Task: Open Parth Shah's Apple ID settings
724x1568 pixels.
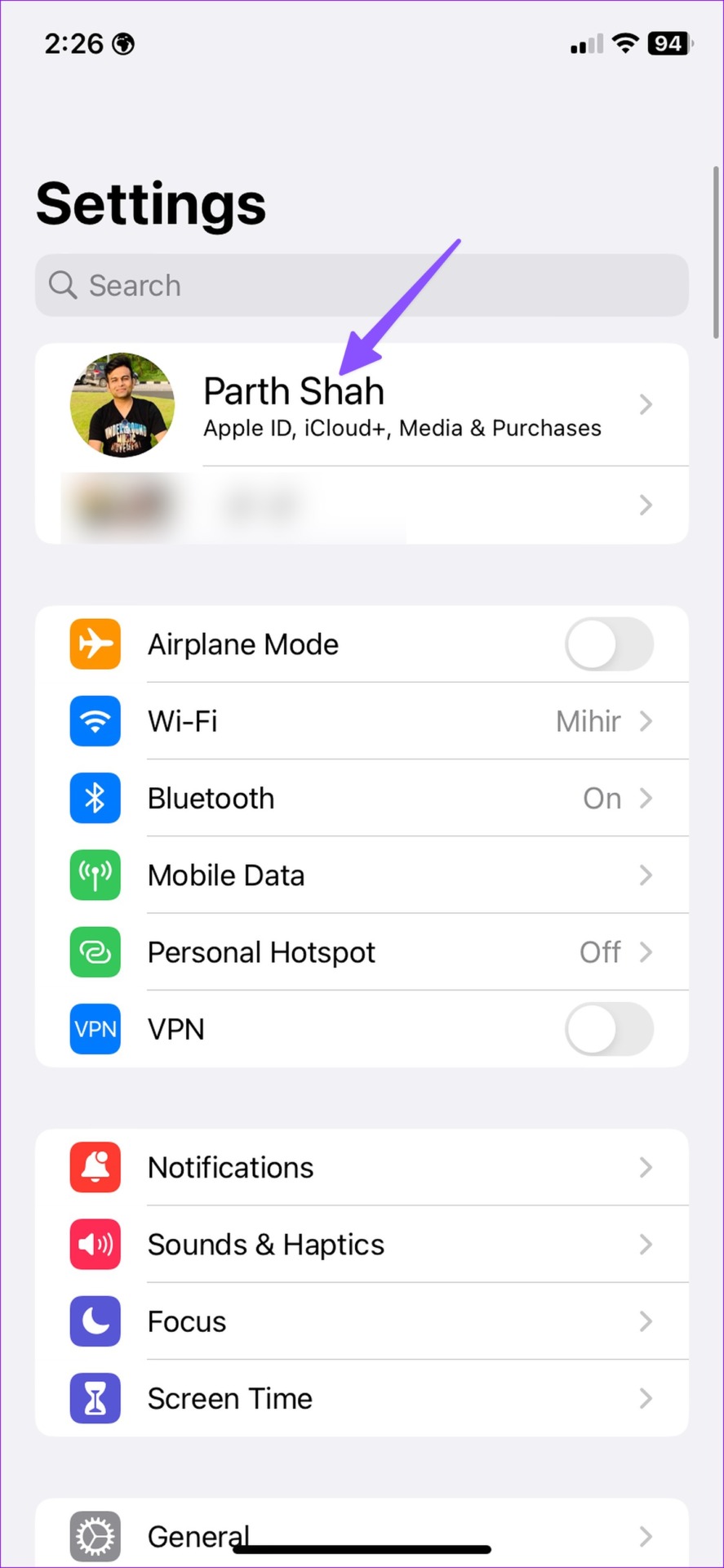Action: (x=362, y=405)
